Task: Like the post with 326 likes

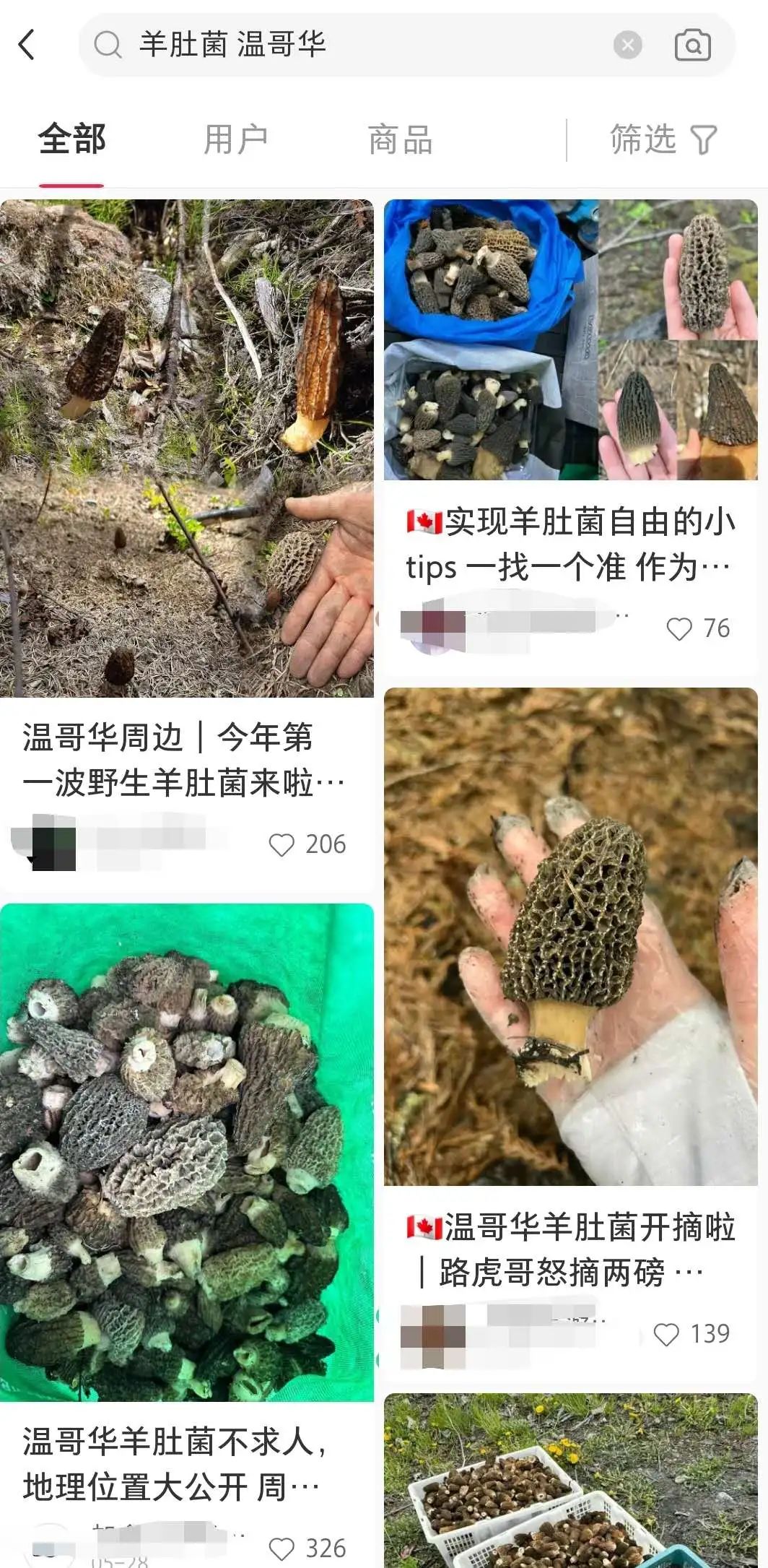Action: [x=282, y=1548]
